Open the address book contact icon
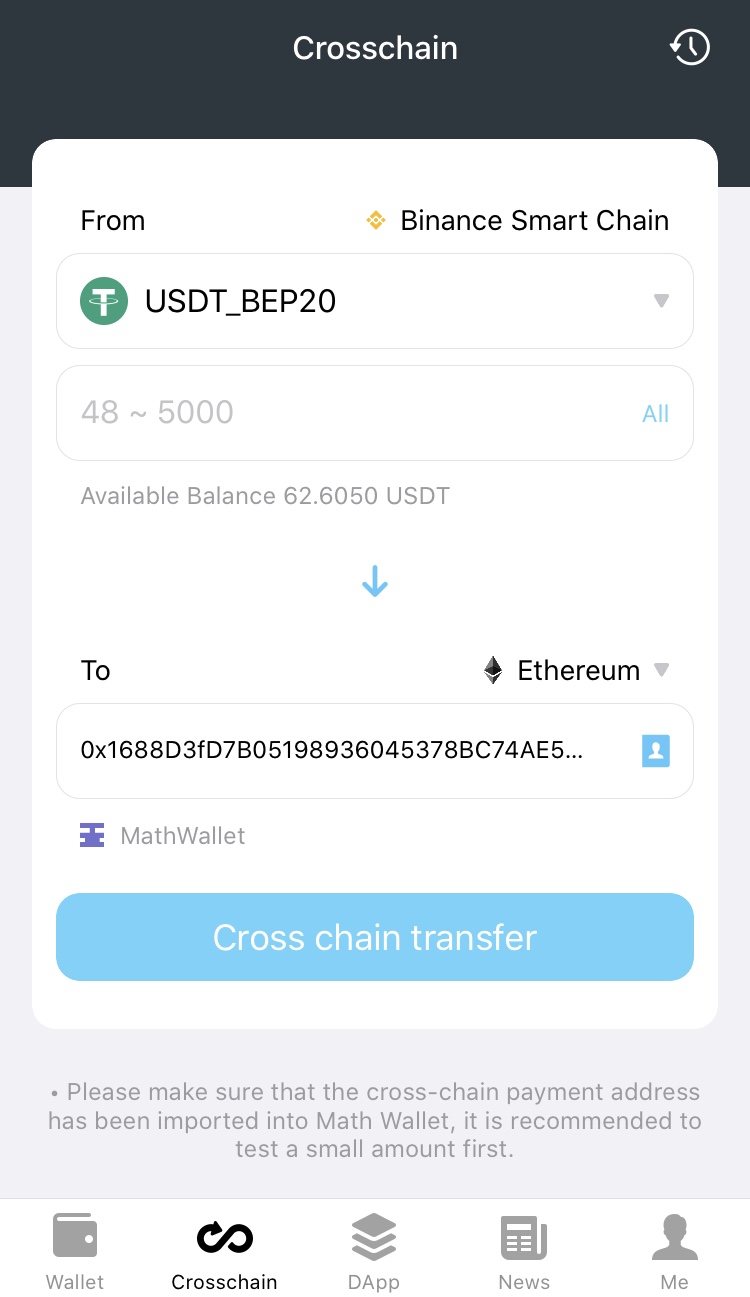Image resolution: width=750 pixels, height=1297 pixels. point(655,751)
